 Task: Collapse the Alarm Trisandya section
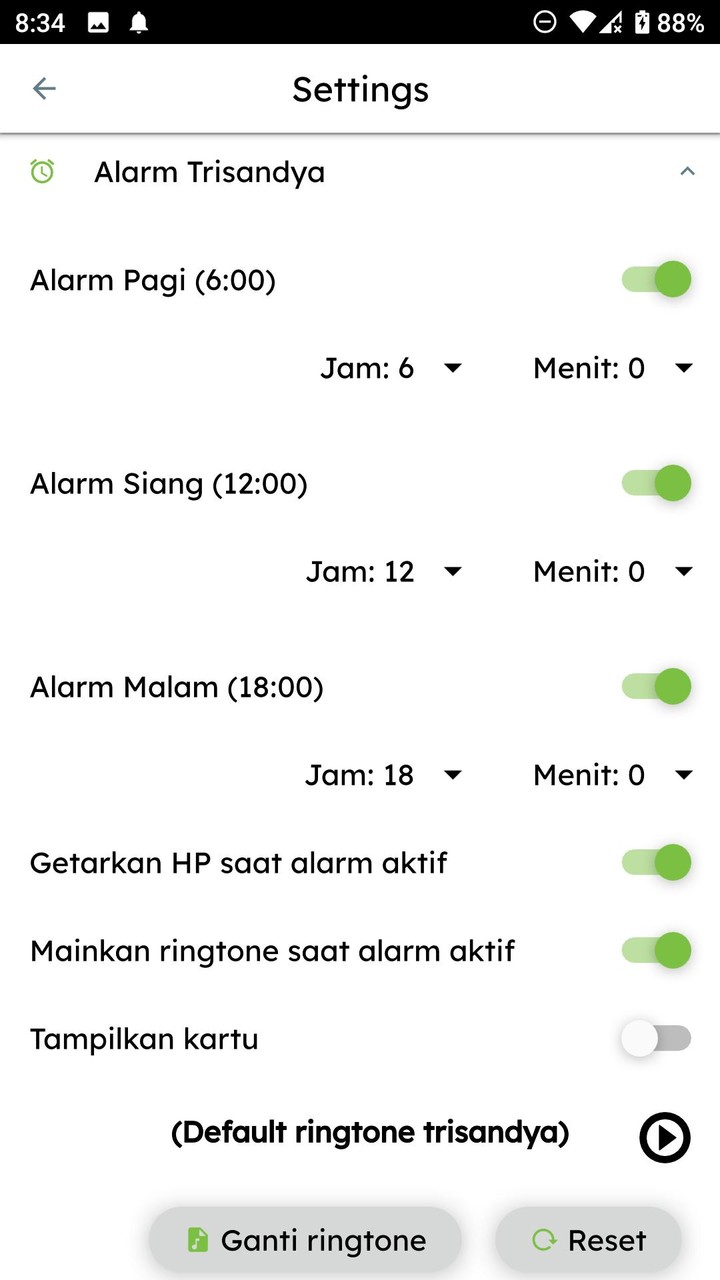coord(687,172)
